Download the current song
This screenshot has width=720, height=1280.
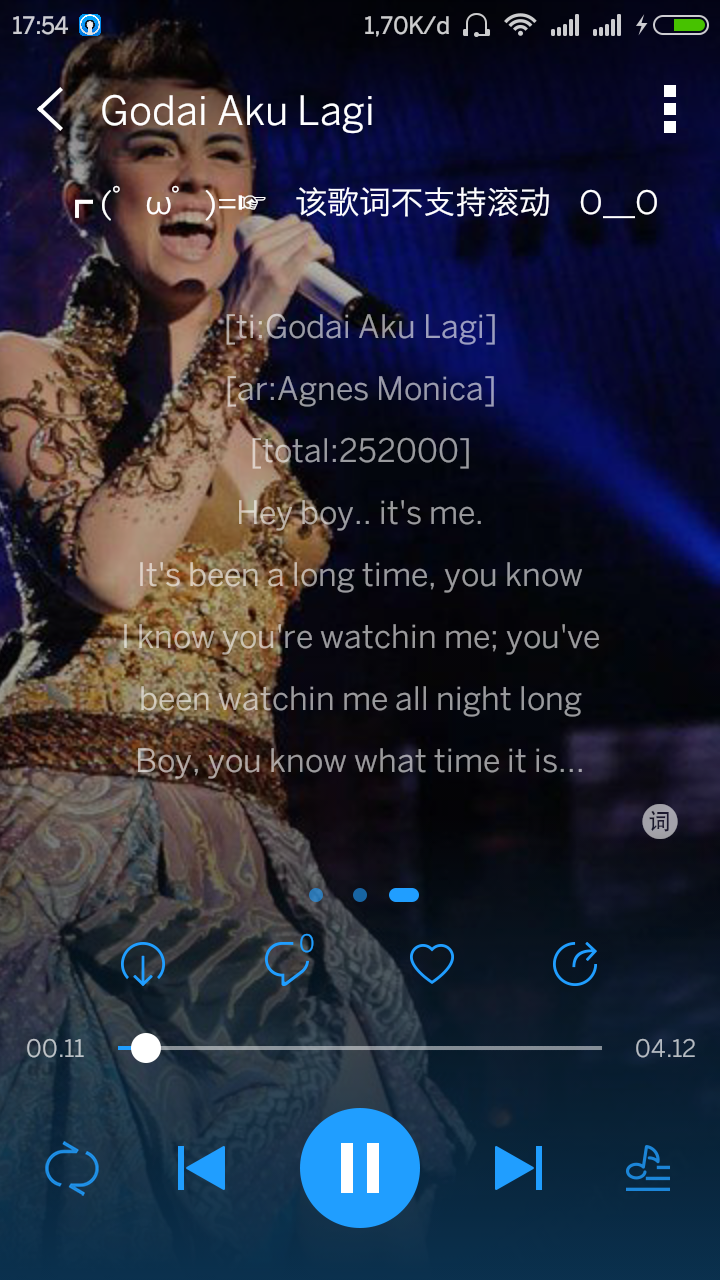(x=143, y=965)
